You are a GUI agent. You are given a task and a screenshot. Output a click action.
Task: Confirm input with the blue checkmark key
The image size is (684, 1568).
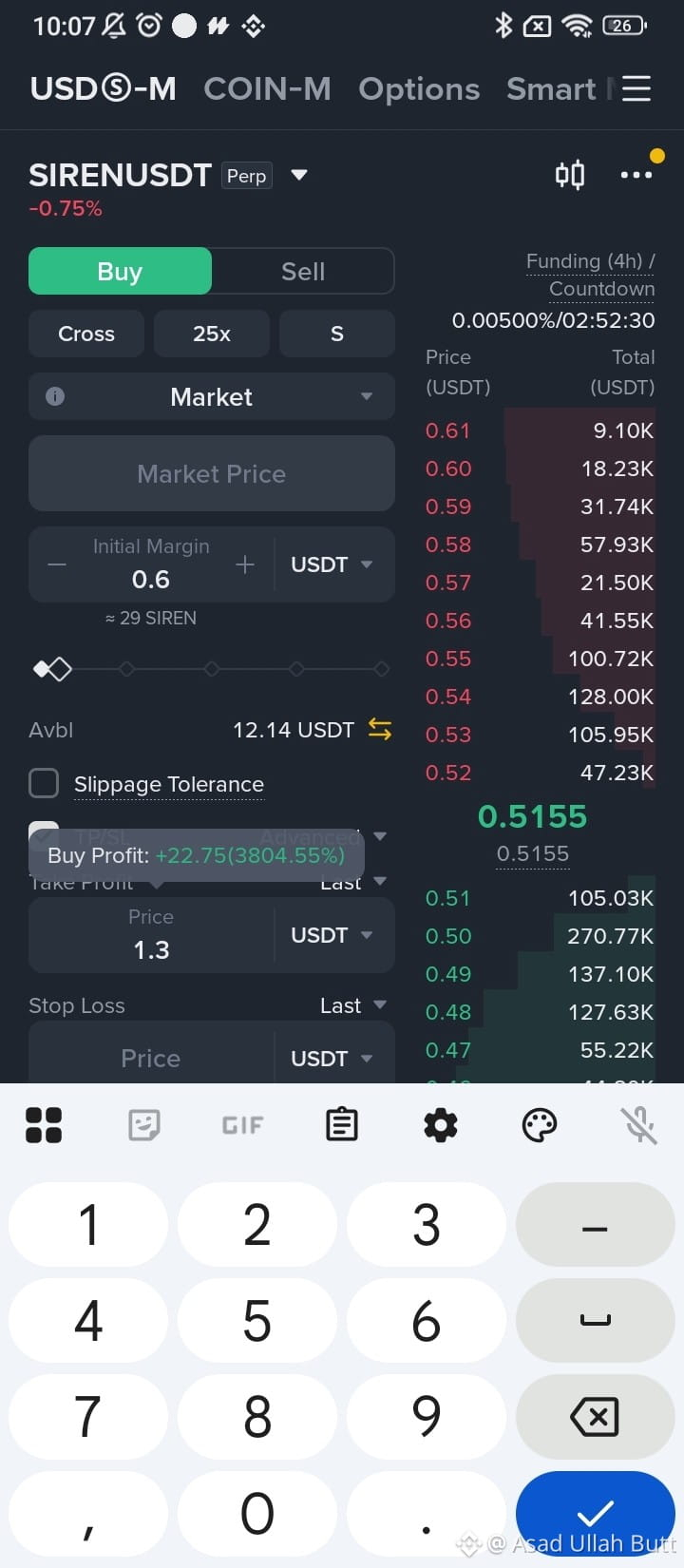pyautogui.click(x=595, y=1514)
